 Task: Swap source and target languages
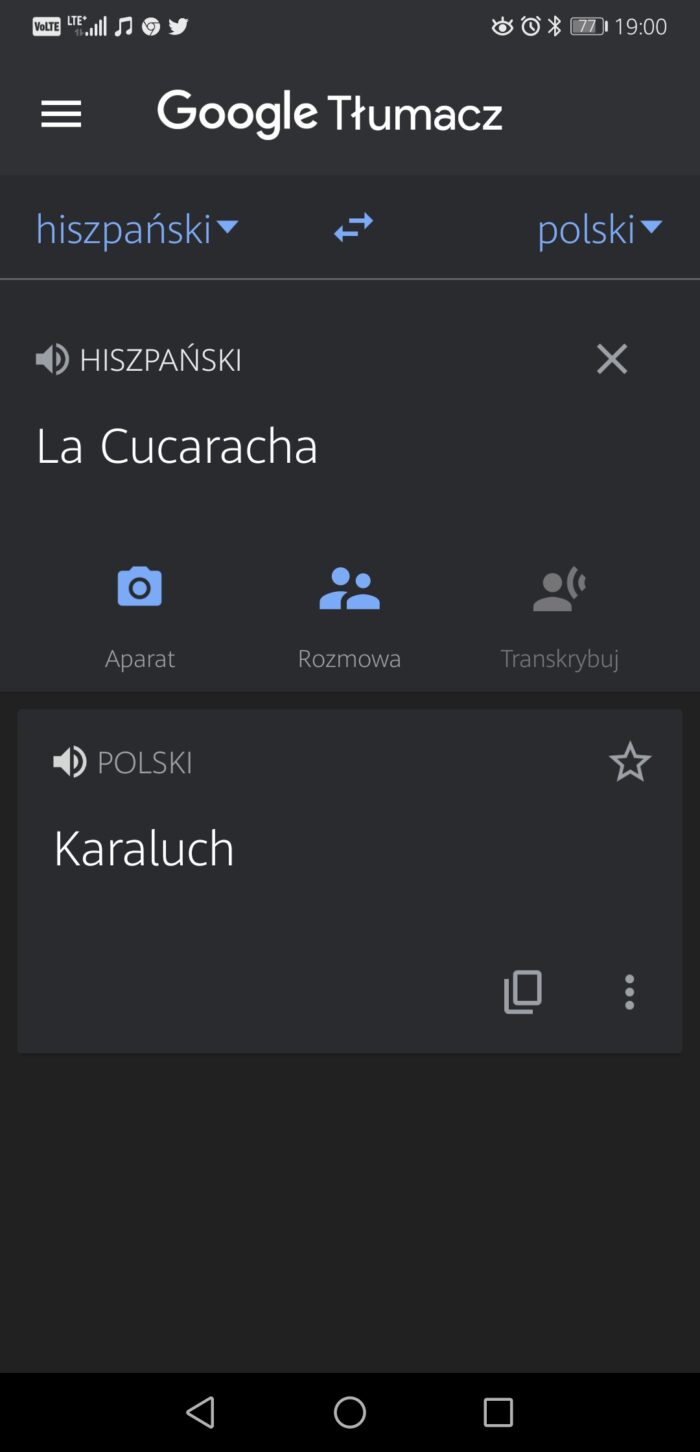353,228
